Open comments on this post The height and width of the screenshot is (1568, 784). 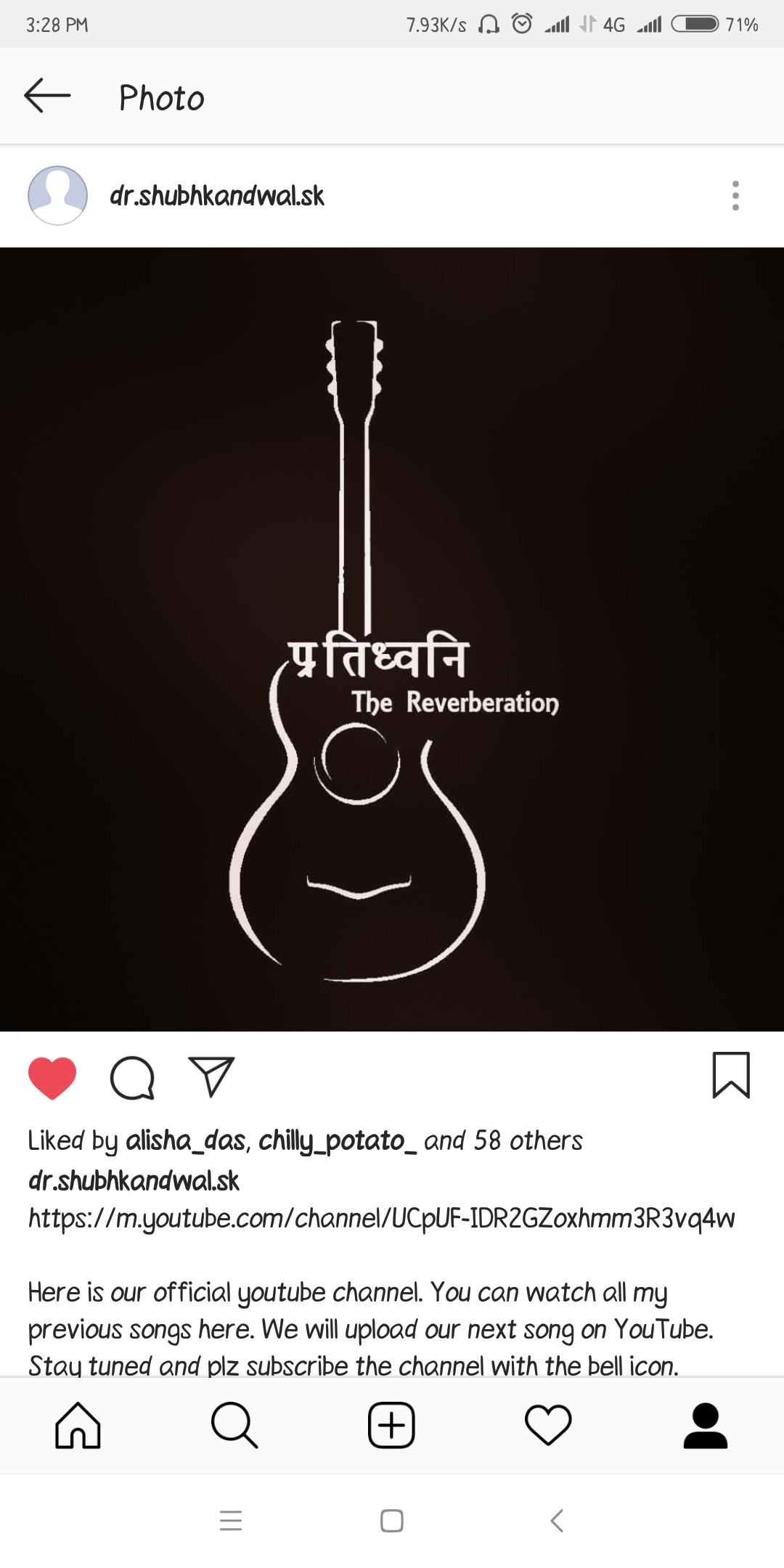pos(132,1077)
